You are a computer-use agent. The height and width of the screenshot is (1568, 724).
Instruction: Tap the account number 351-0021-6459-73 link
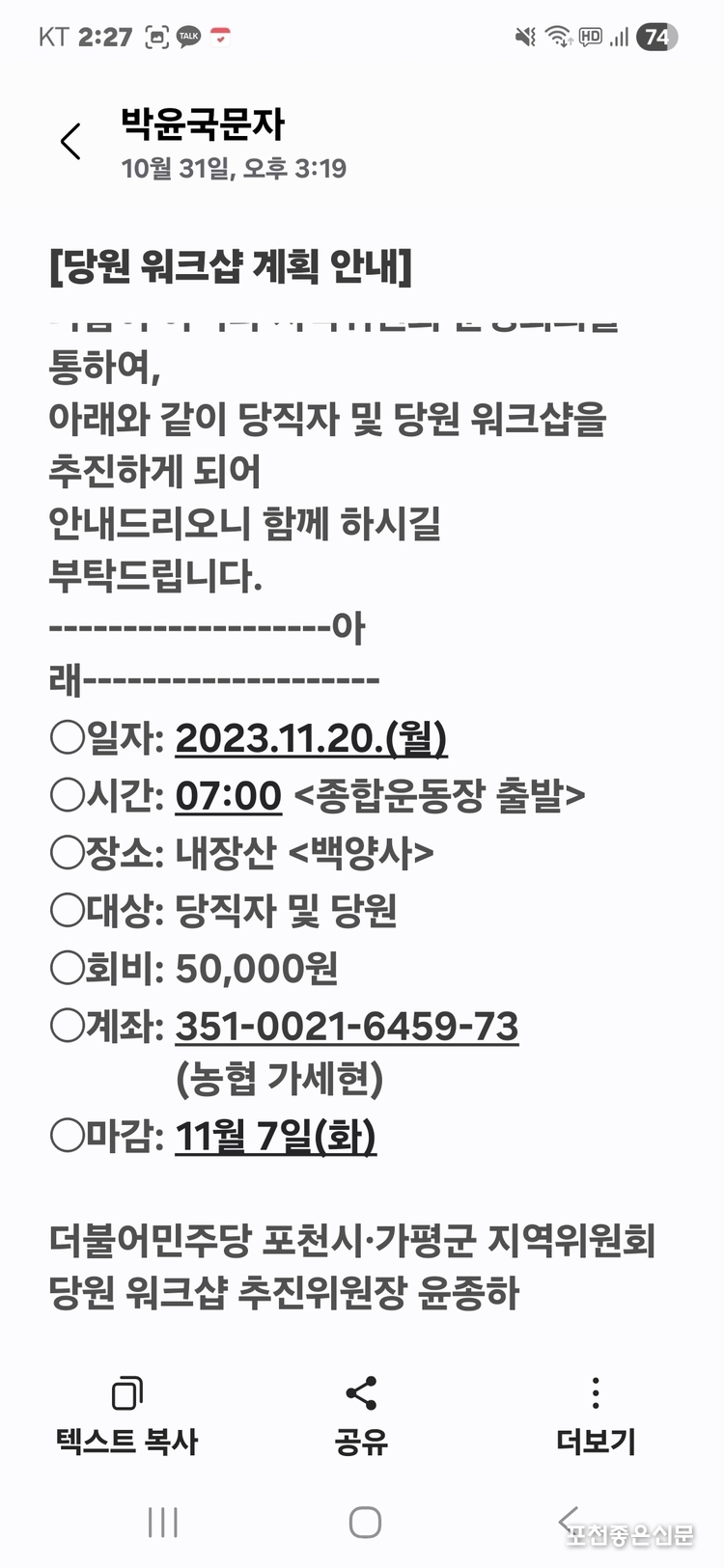pos(347,1027)
